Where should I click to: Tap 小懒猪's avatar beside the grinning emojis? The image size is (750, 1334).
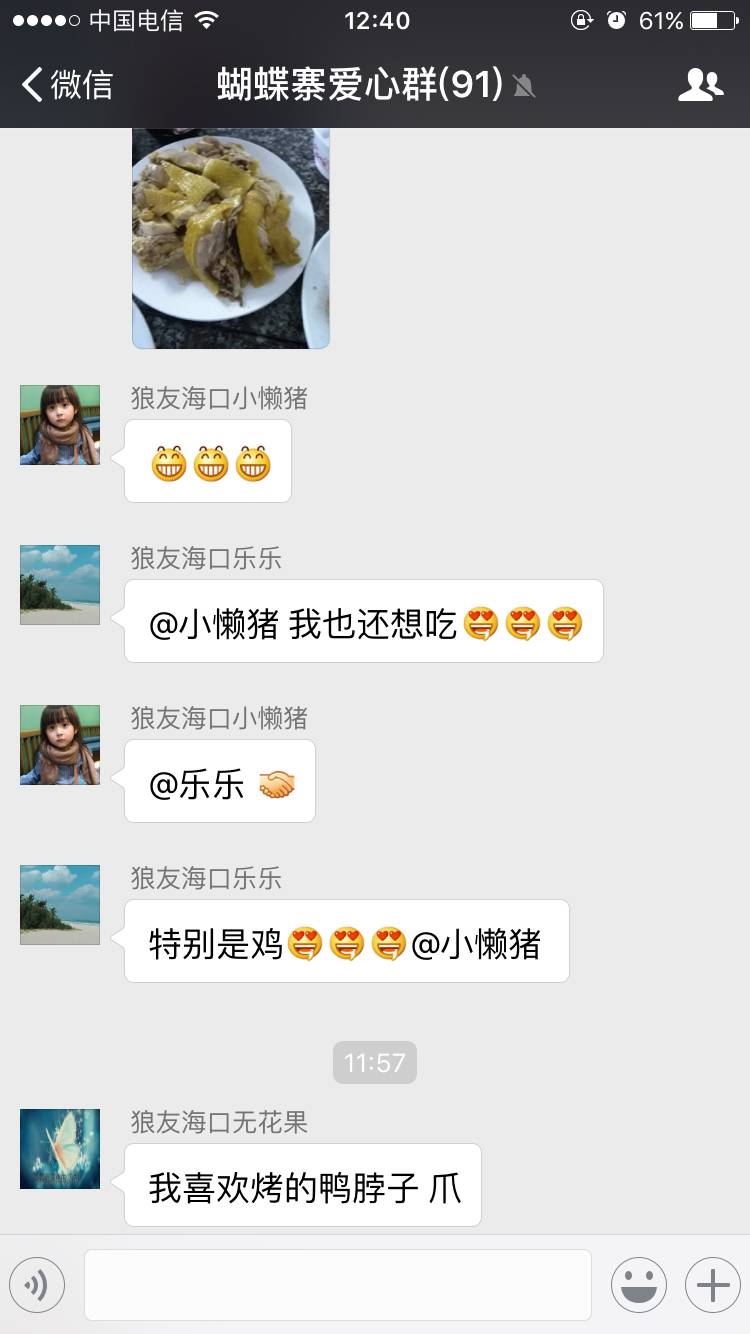coord(60,425)
